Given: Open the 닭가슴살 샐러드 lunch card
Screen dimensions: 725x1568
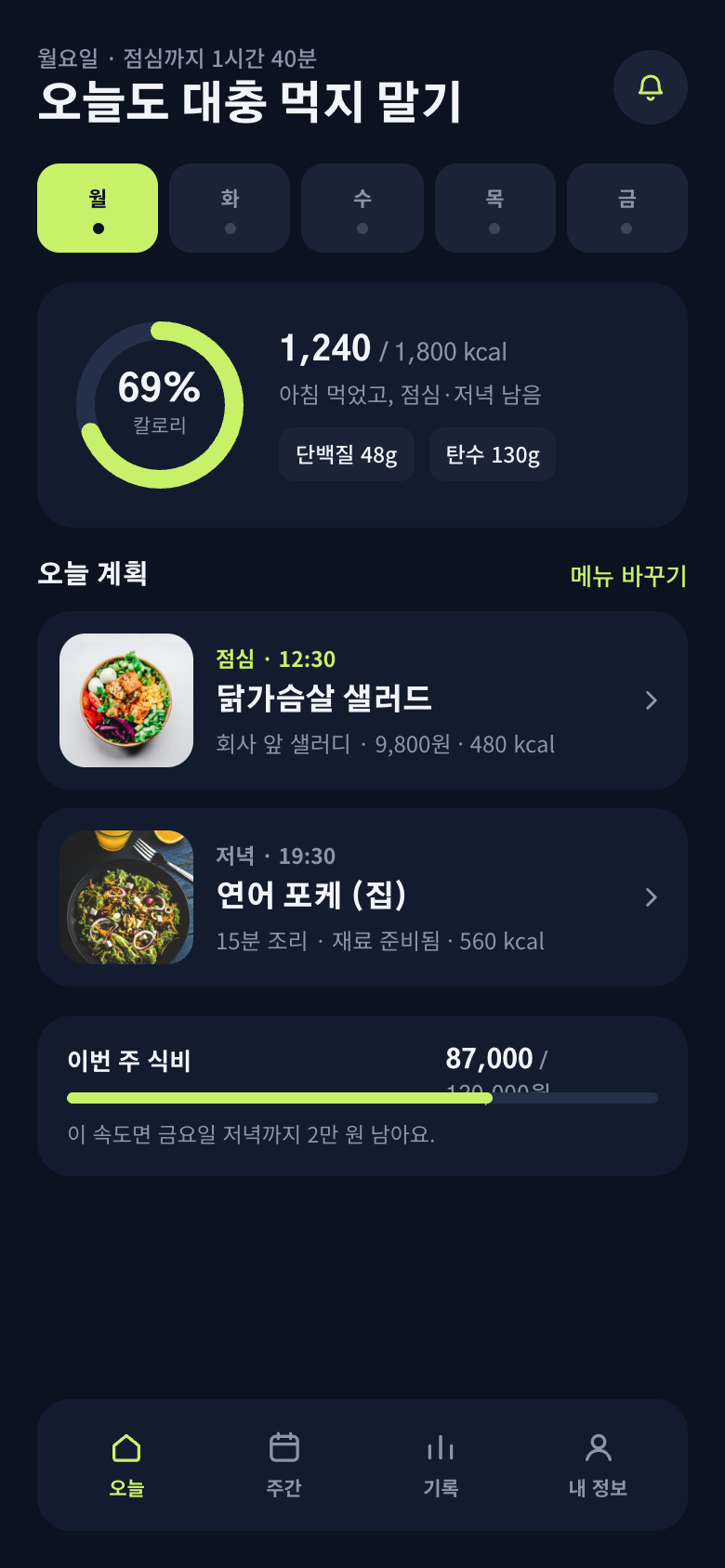Looking at the screenshot, I should (362, 700).
